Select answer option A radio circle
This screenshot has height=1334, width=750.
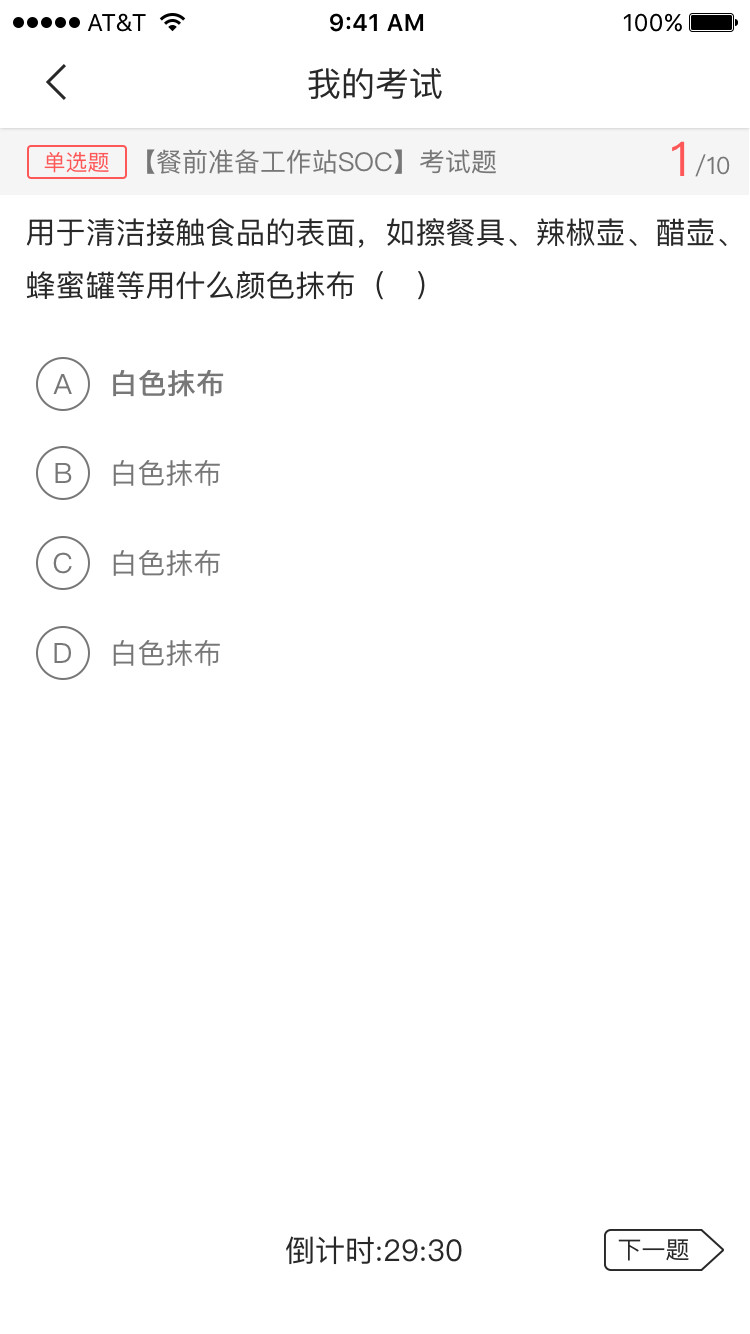pyautogui.click(x=62, y=383)
